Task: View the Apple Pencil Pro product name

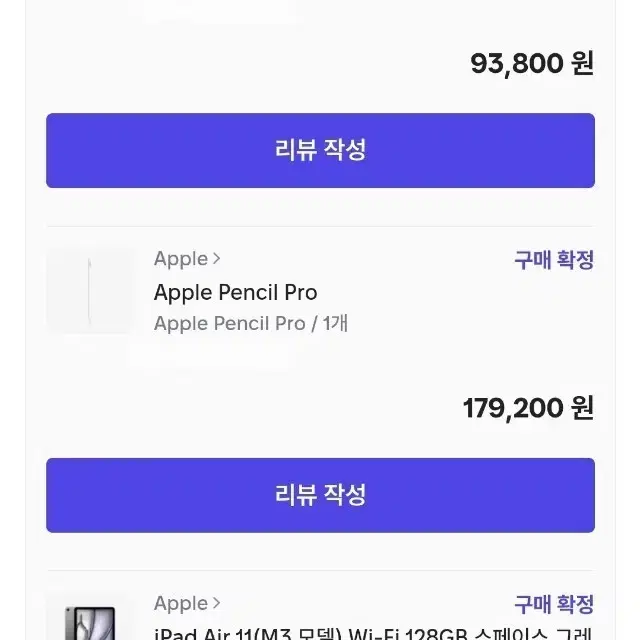Action: coord(235,292)
